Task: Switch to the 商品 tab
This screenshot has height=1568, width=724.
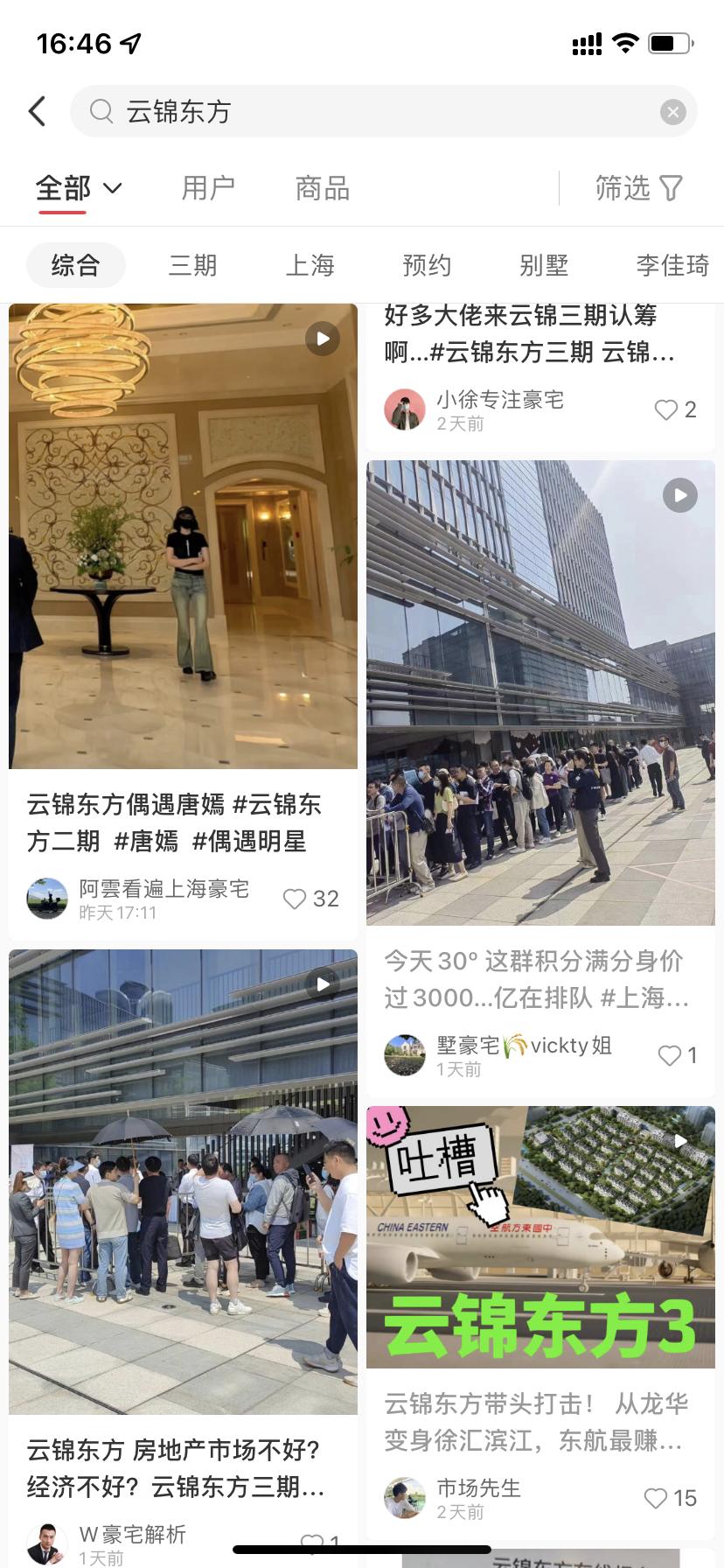Action: [x=322, y=187]
